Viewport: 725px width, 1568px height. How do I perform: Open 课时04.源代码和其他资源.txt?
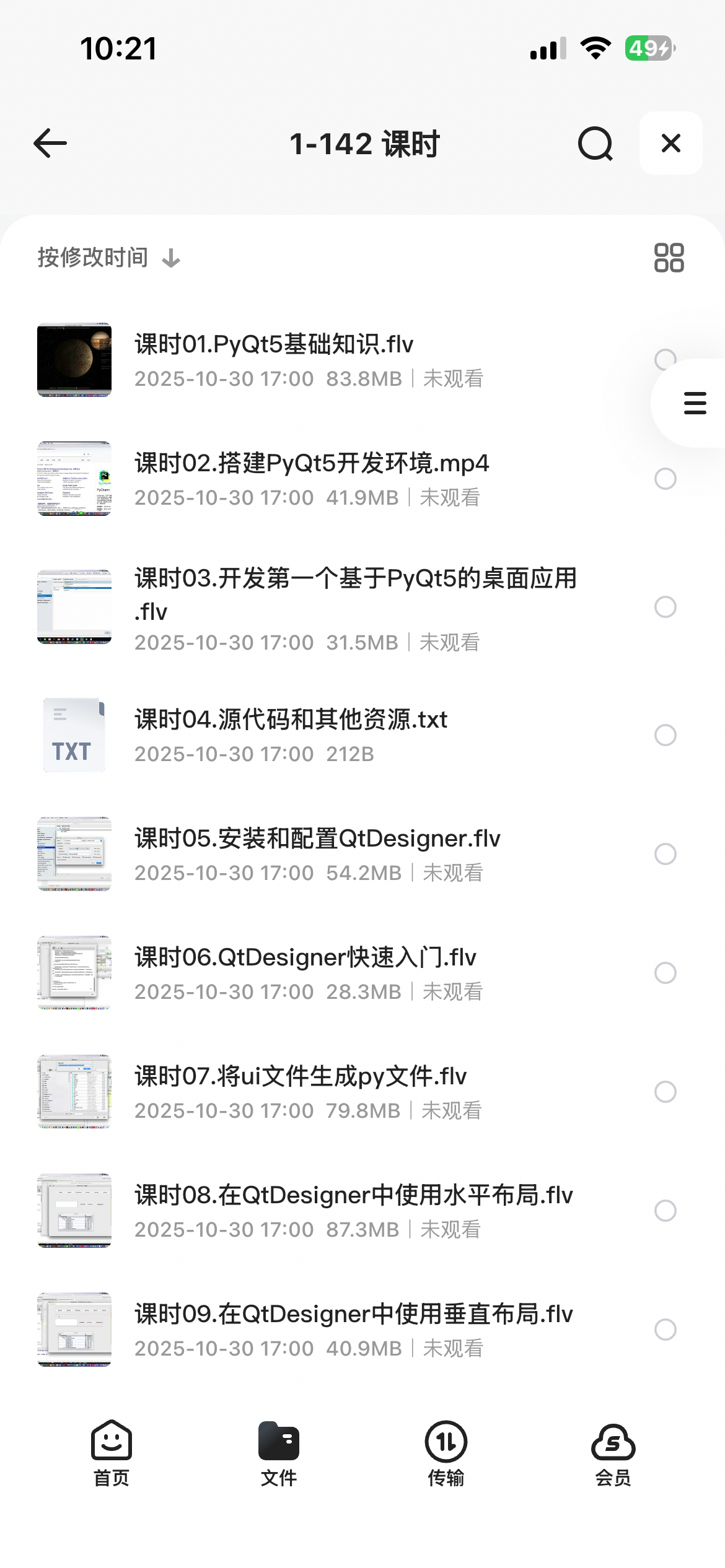coord(291,720)
